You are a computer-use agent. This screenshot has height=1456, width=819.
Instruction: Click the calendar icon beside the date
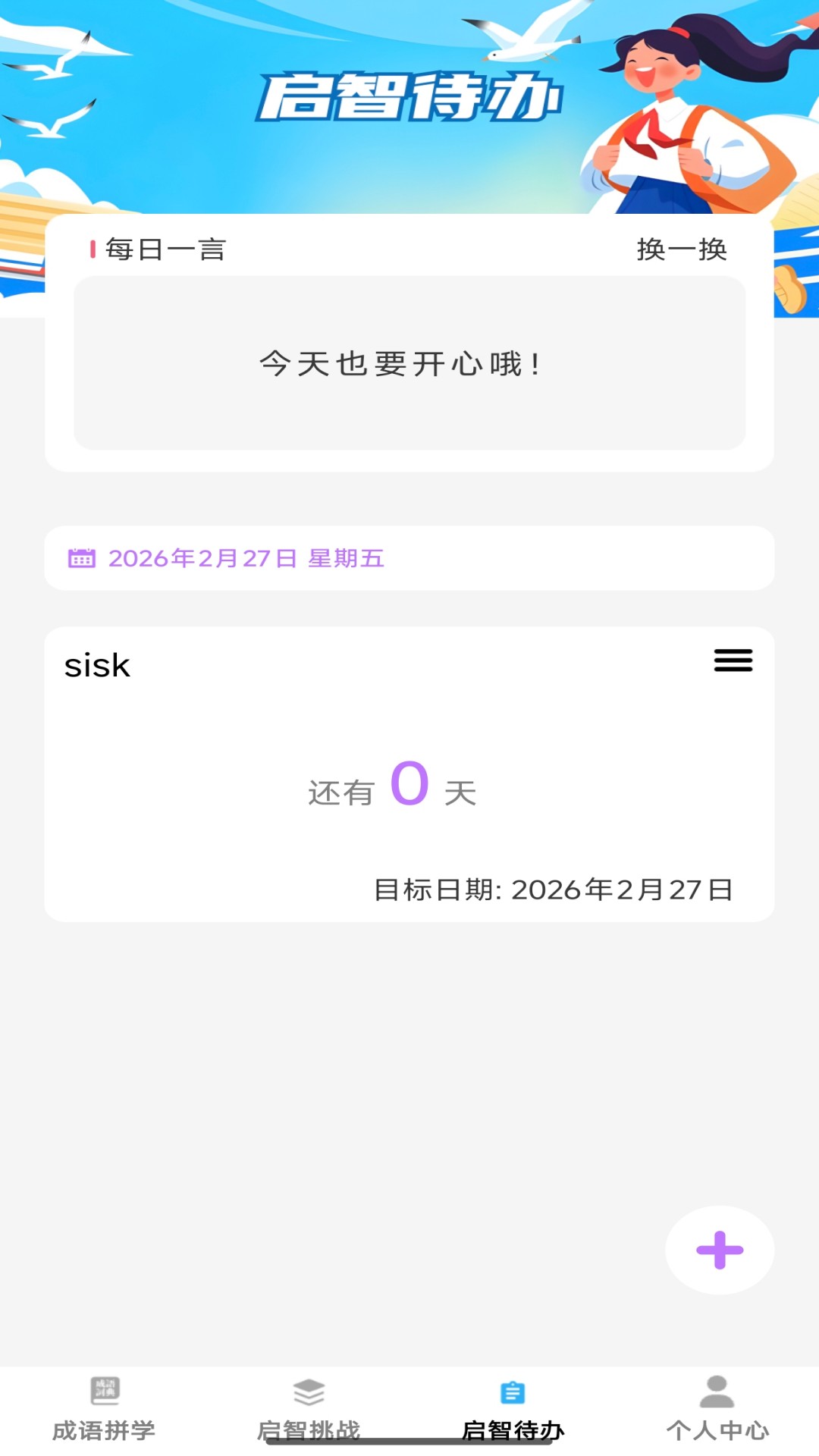pos(82,557)
